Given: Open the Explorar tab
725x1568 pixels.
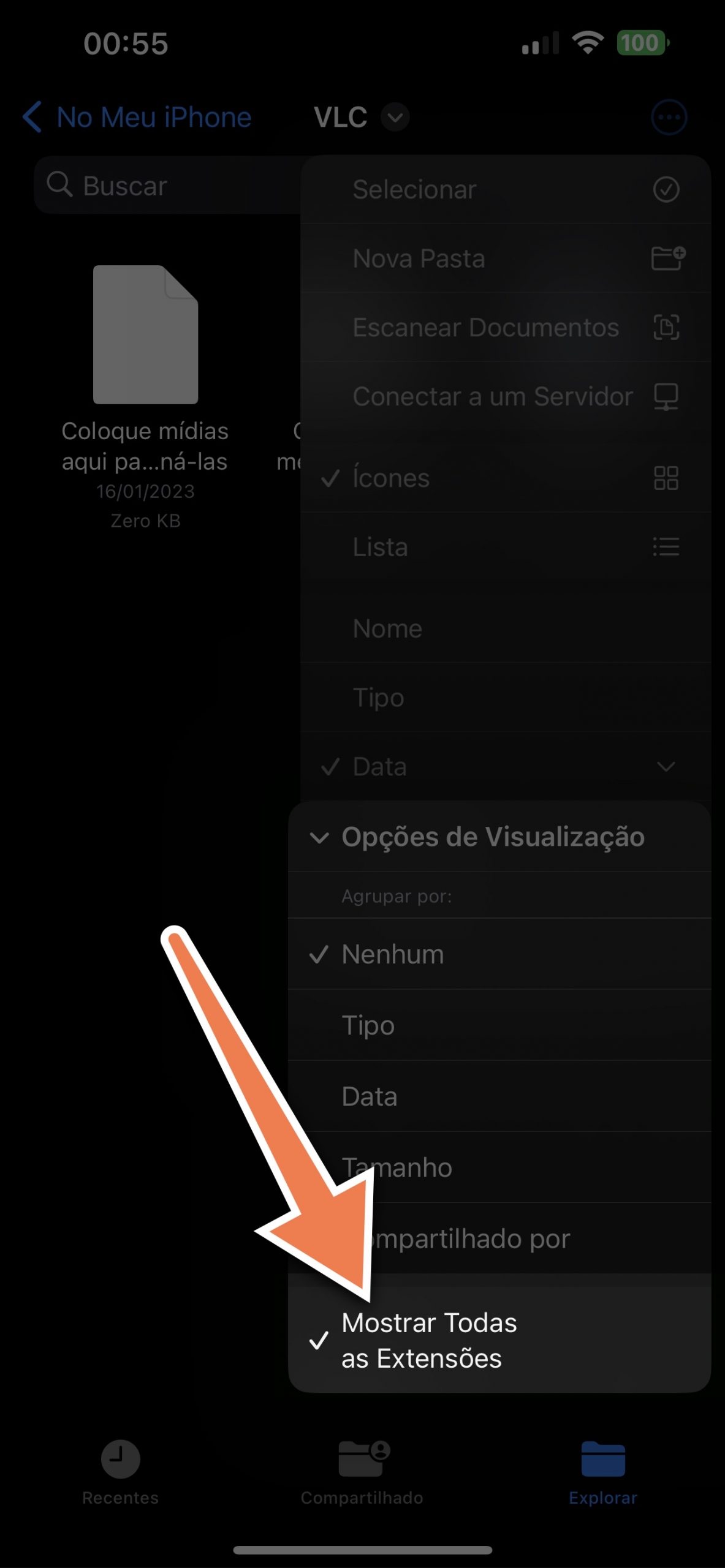Looking at the screenshot, I should [x=603, y=1472].
